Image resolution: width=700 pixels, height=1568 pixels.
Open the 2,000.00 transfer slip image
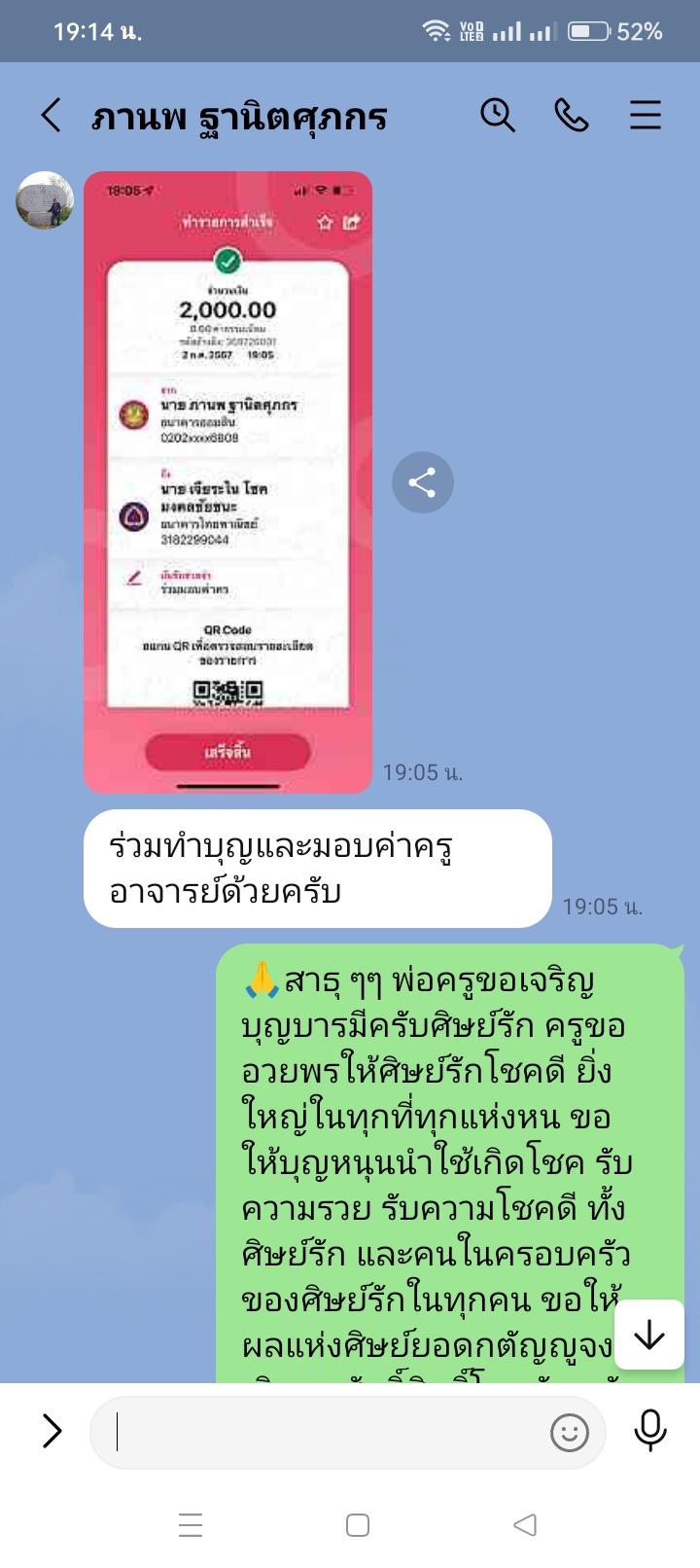pyautogui.click(x=227, y=481)
